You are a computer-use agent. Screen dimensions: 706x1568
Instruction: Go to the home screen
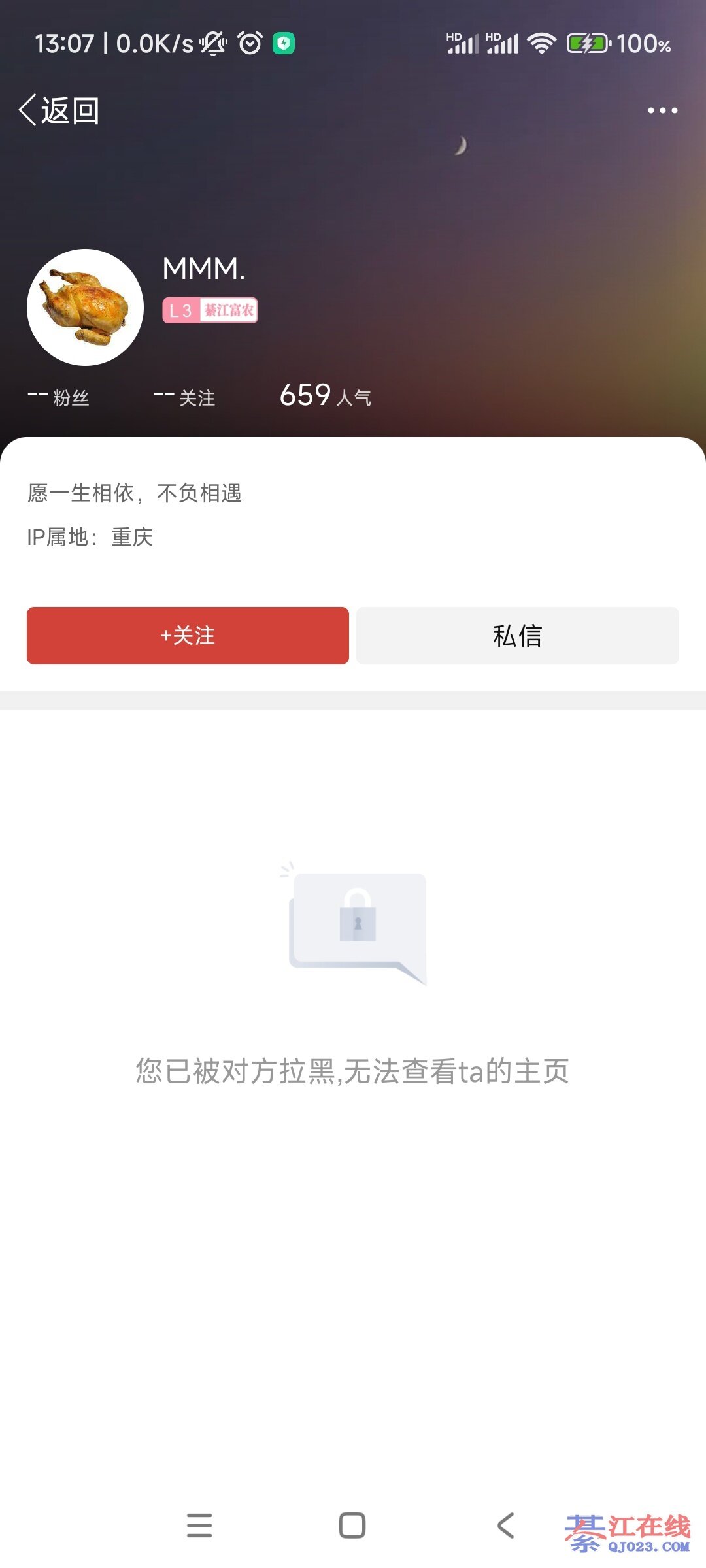(x=352, y=1526)
